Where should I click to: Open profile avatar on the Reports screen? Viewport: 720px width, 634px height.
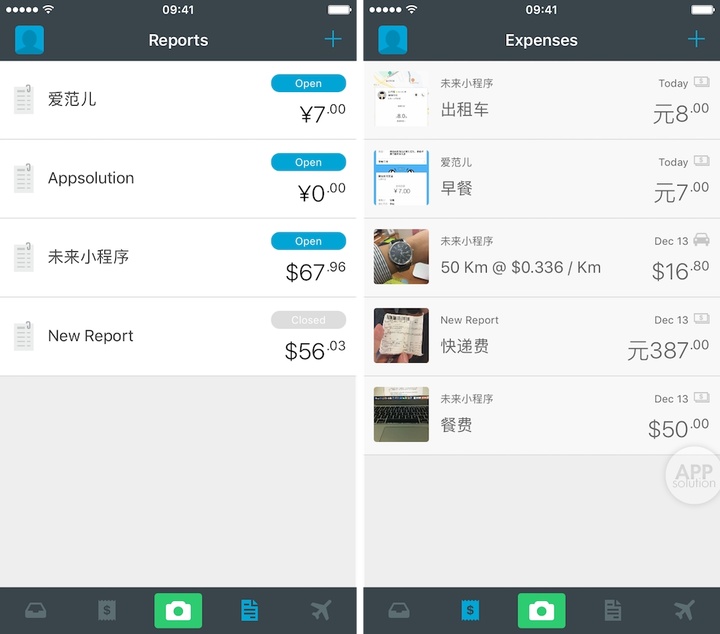click(x=29, y=40)
